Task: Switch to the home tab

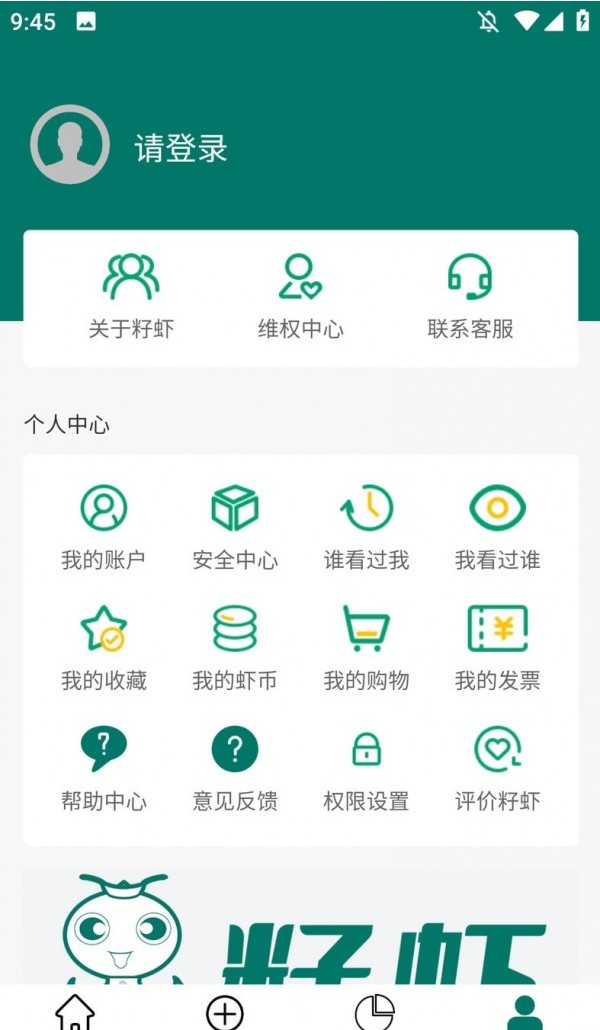Action: [75, 1010]
